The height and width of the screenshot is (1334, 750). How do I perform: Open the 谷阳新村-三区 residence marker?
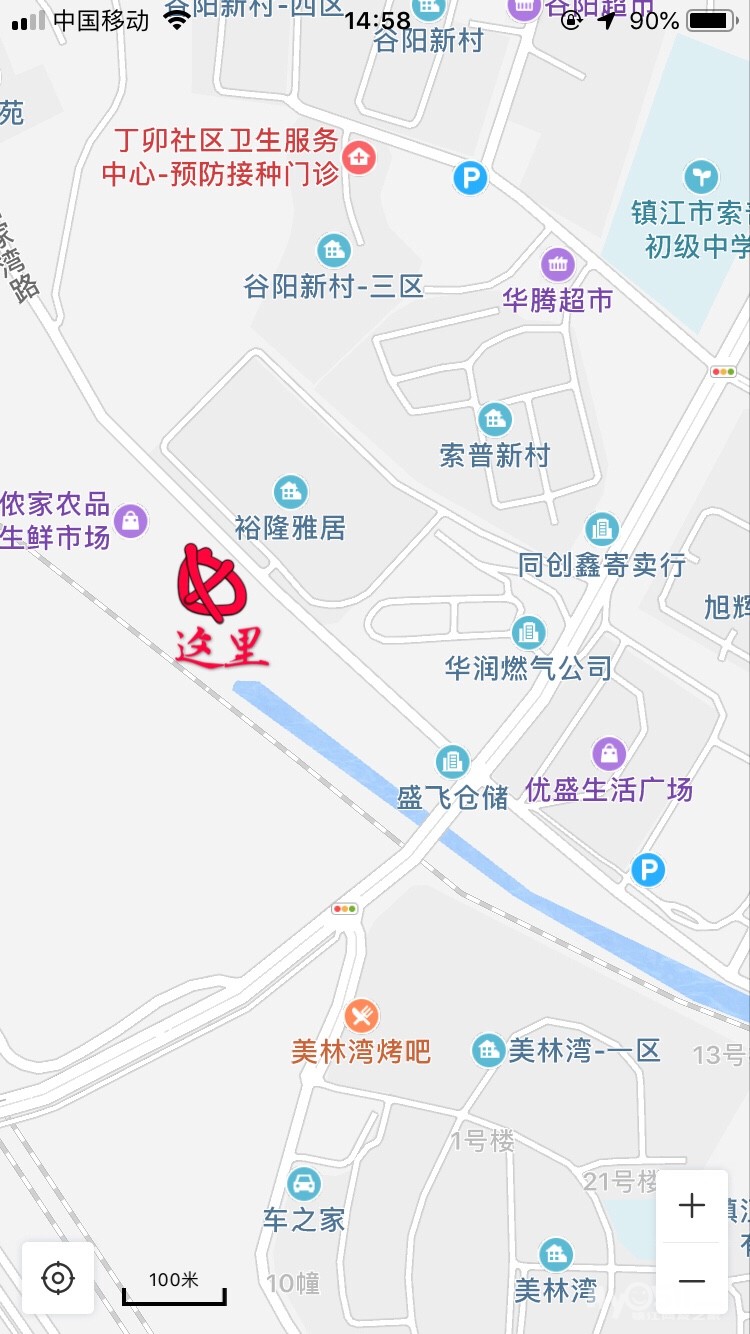333,251
